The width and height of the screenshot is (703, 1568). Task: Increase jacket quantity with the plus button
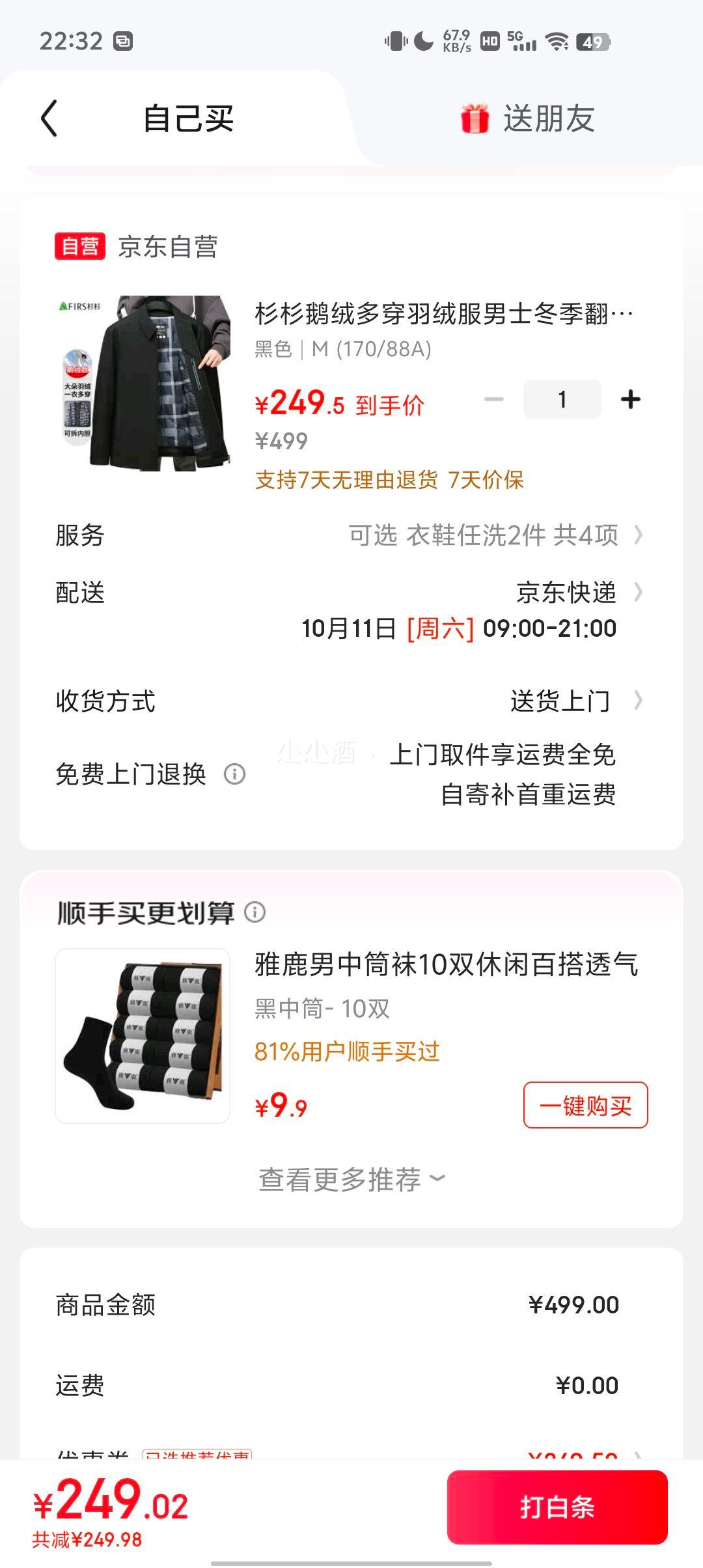tap(630, 399)
